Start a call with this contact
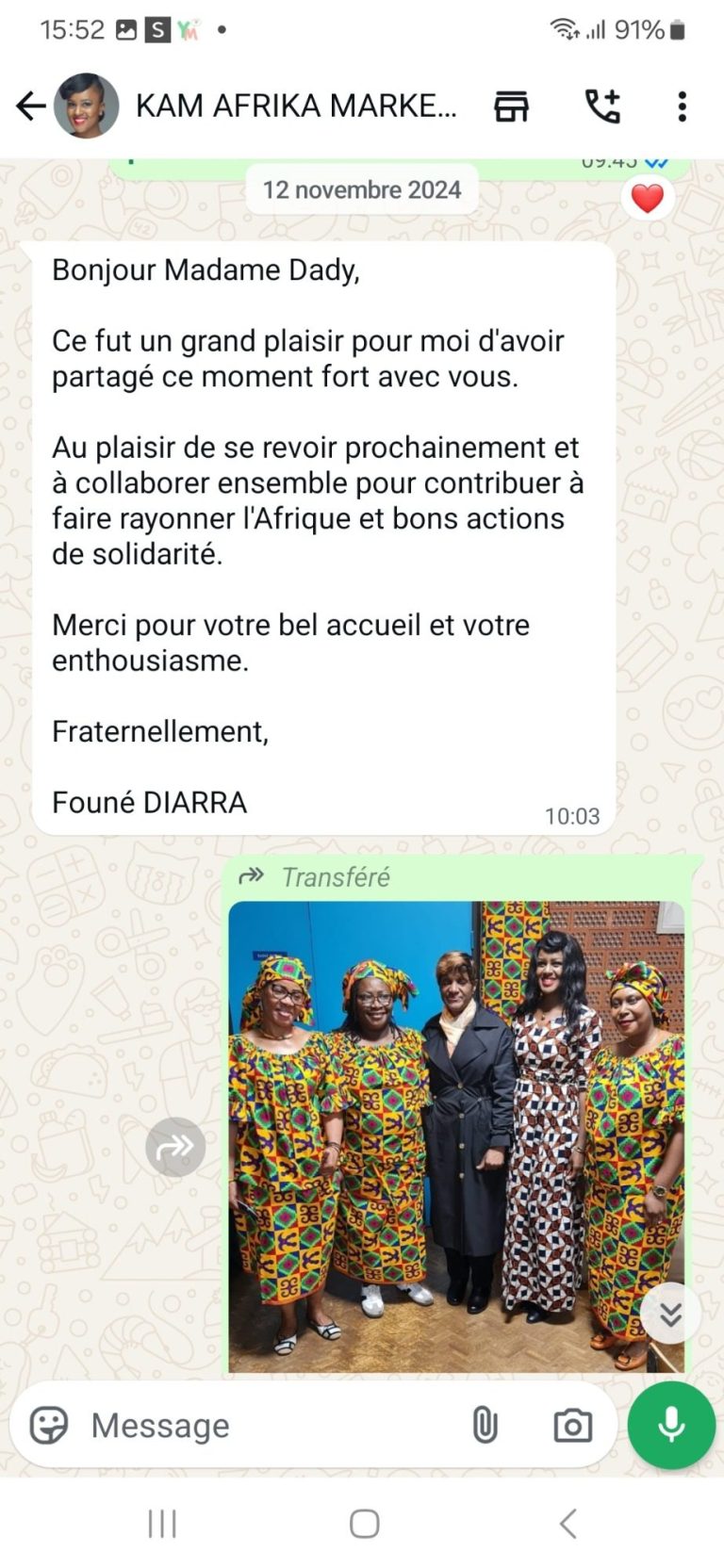Screen dimensions: 724x1568 [x=603, y=106]
